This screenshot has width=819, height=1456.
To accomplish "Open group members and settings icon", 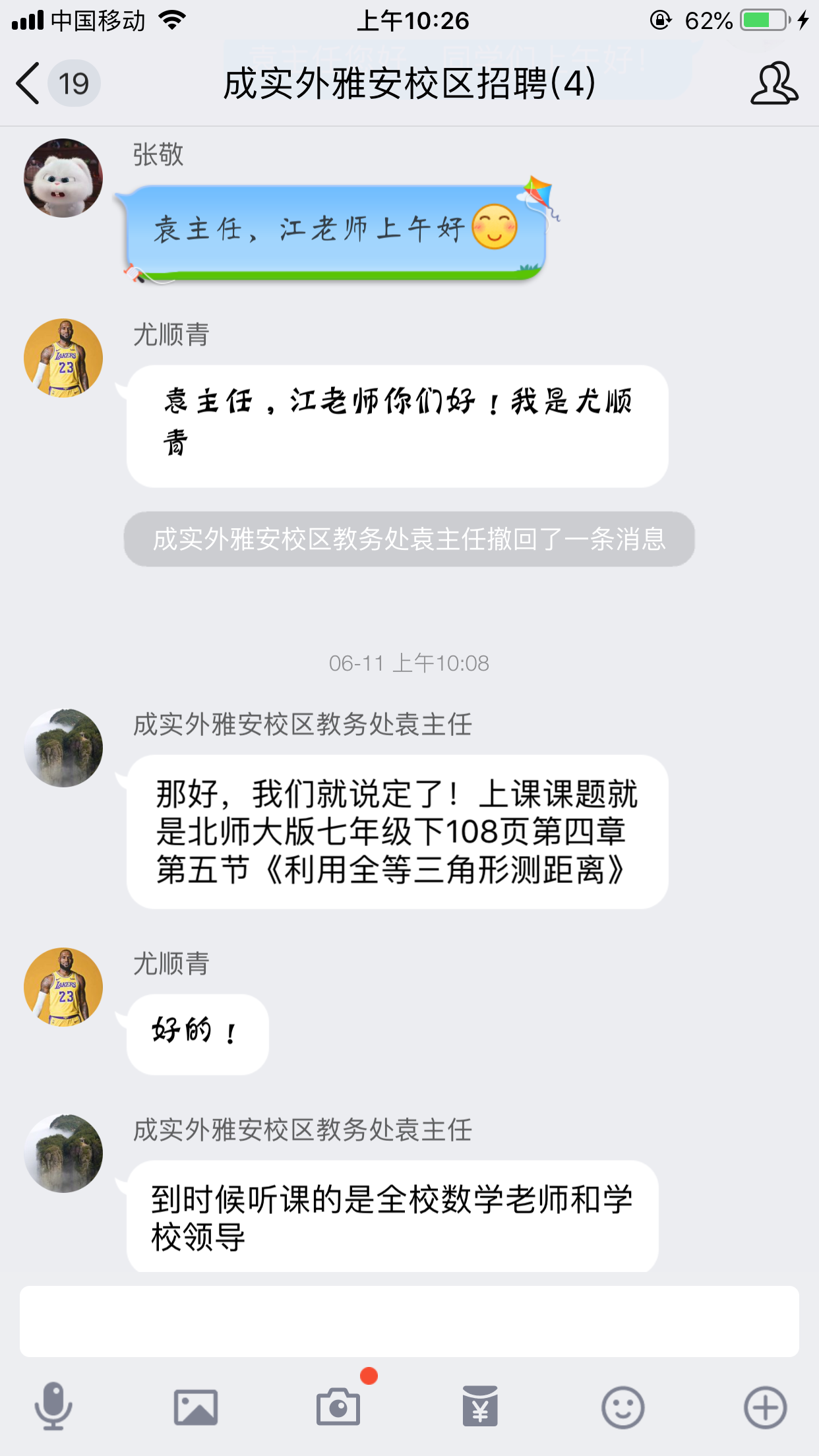I will tap(774, 84).
